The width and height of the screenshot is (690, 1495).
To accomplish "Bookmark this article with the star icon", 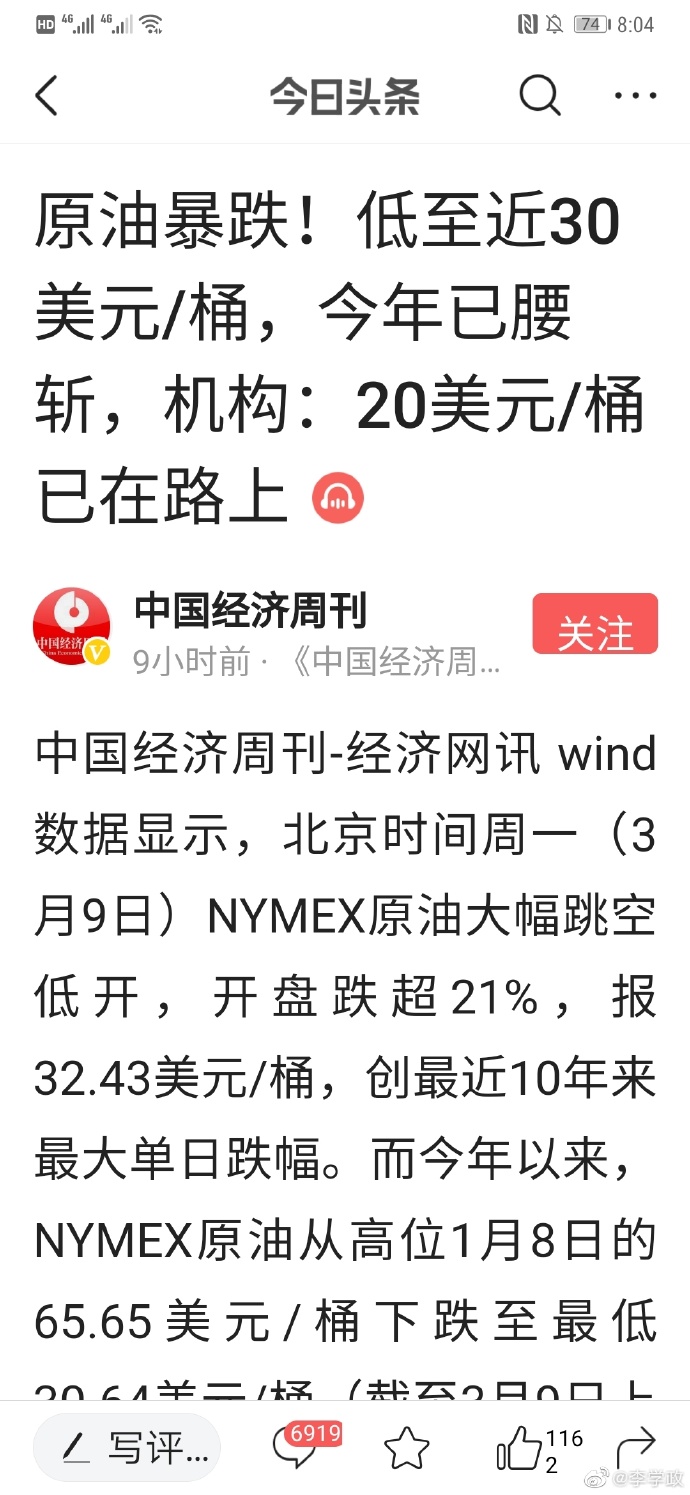I will click(407, 1448).
